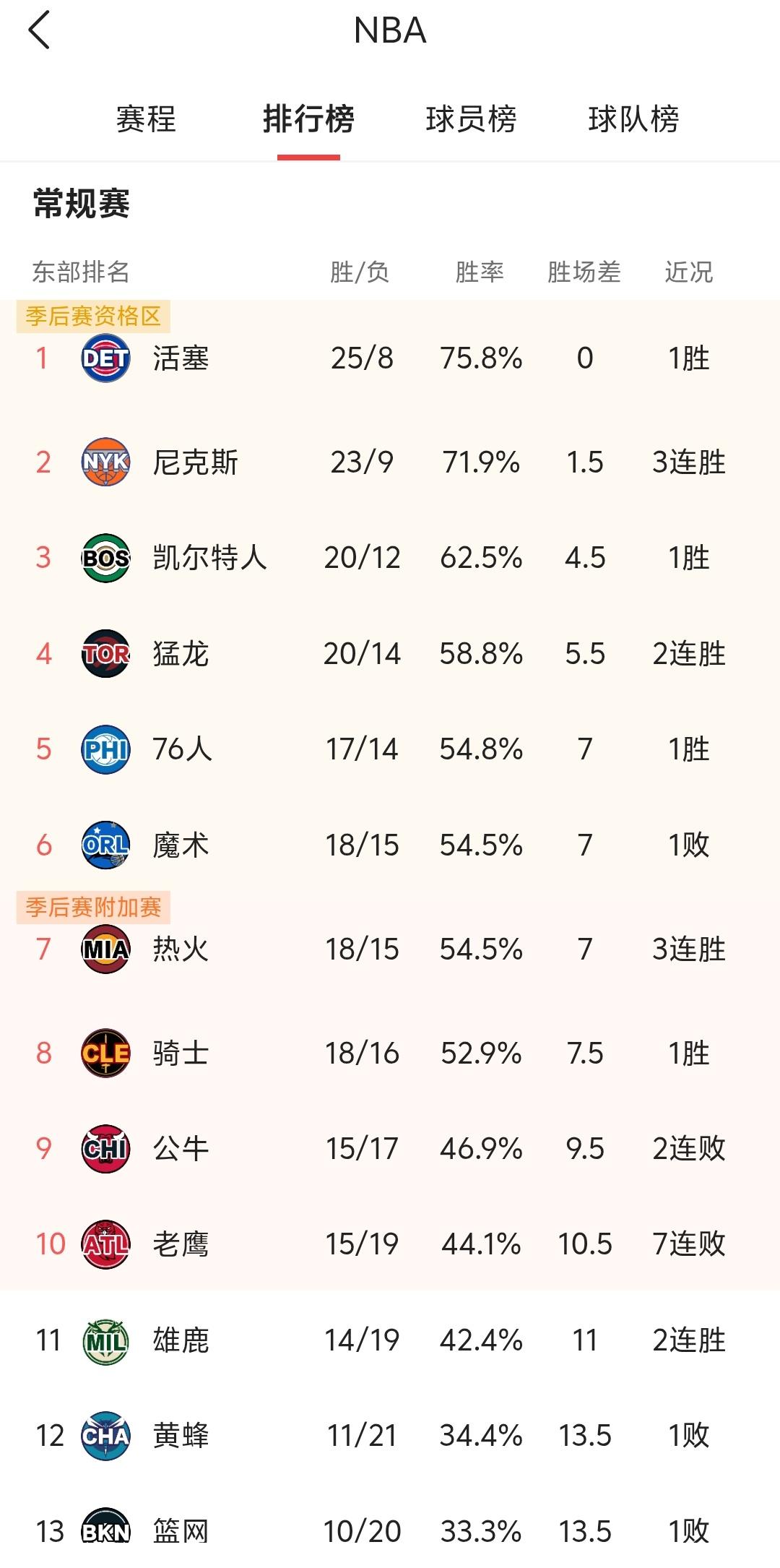Click the Celtics BOS logo
780x1568 pixels.
coord(105,557)
